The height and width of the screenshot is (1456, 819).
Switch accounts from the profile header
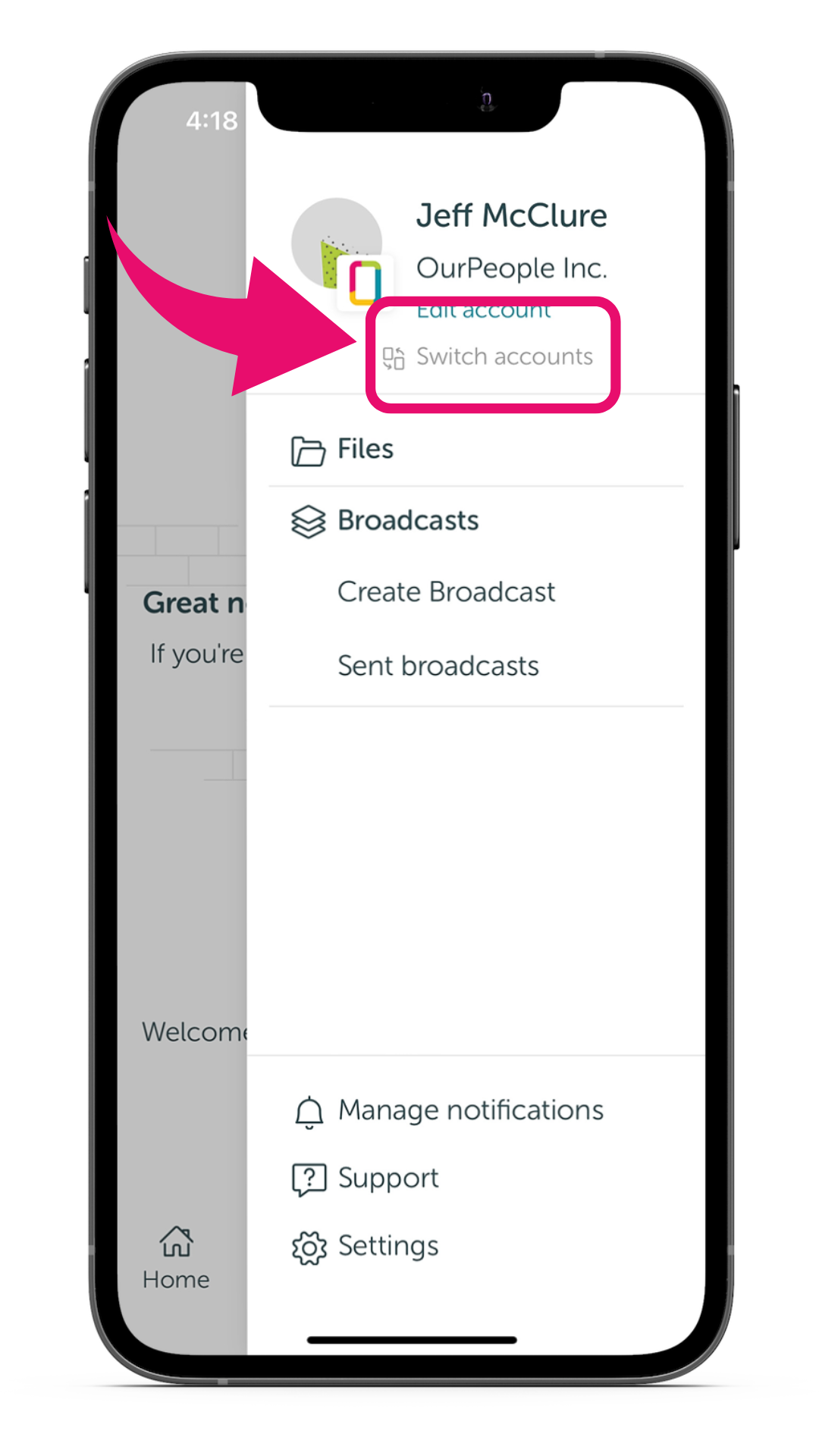[x=488, y=356]
